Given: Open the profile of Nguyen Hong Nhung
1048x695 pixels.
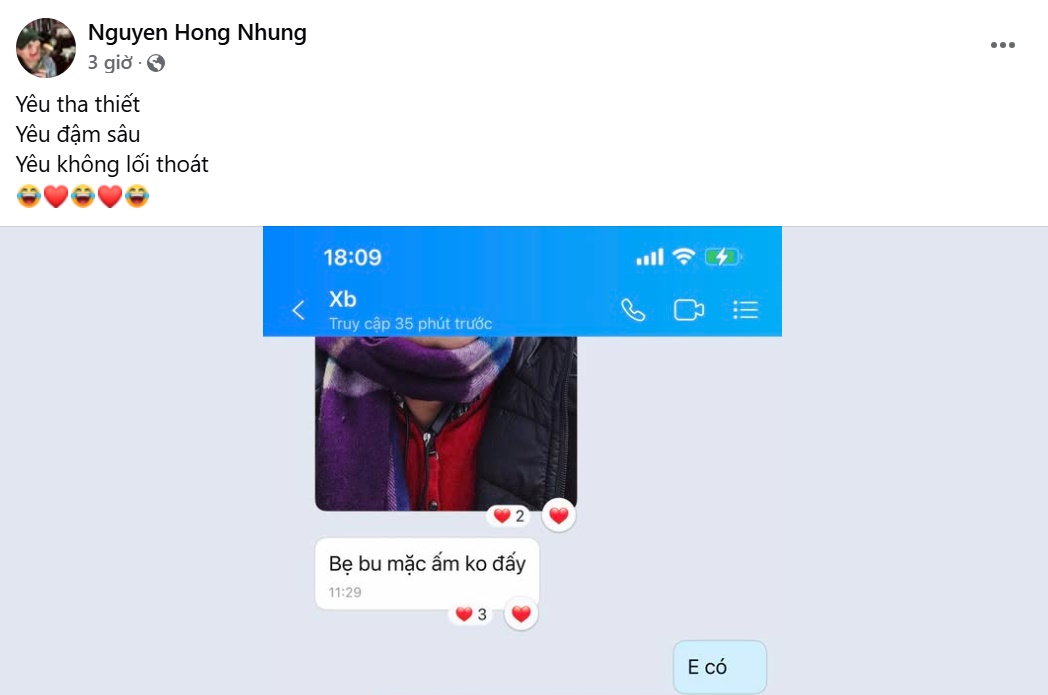Looking at the screenshot, I should point(197,33).
